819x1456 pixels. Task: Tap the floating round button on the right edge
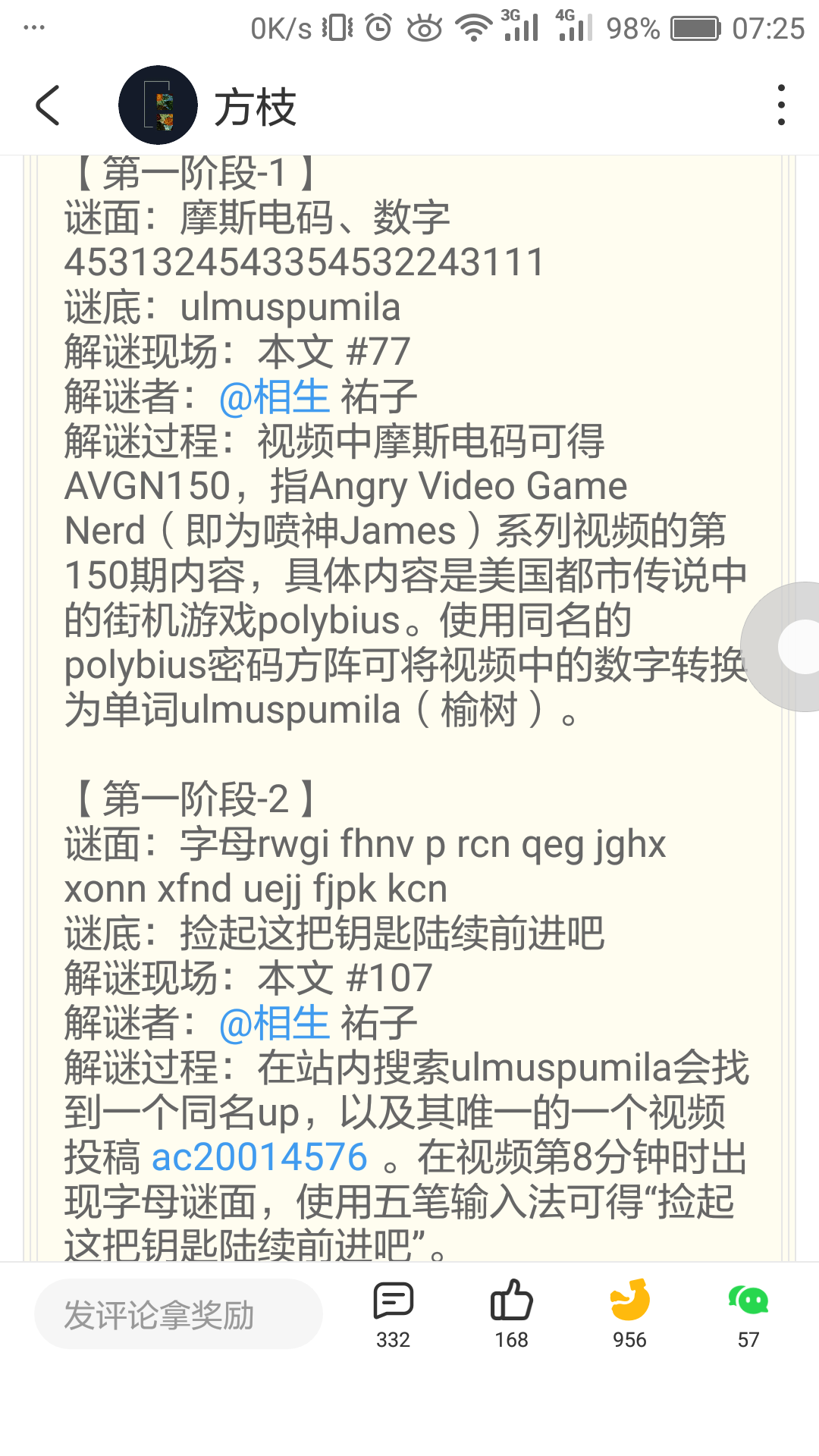click(792, 646)
